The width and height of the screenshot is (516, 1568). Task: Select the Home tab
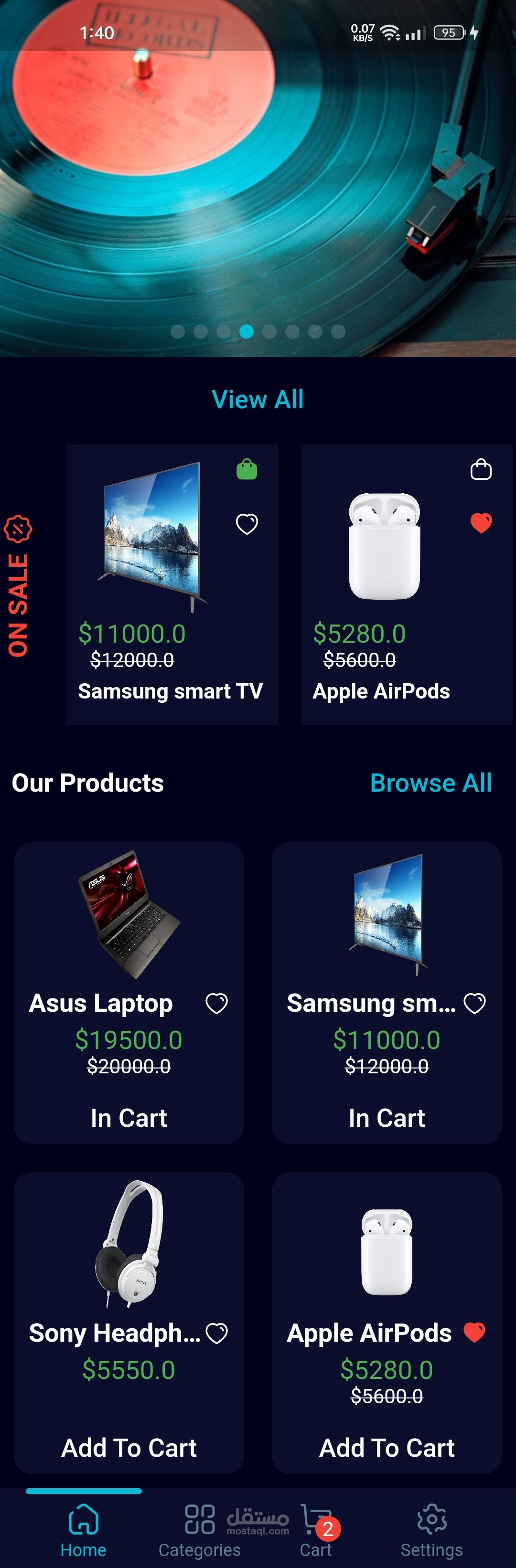pyautogui.click(x=84, y=1529)
